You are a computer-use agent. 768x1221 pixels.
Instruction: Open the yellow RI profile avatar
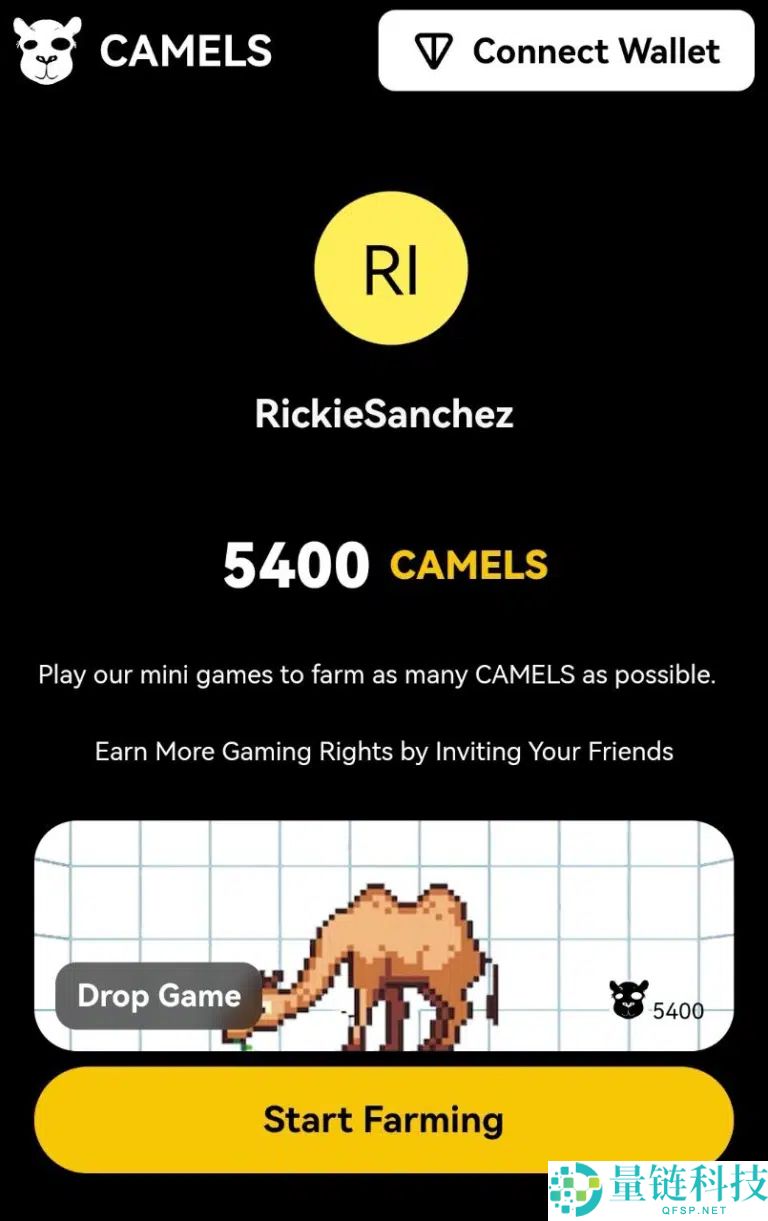tap(391, 268)
